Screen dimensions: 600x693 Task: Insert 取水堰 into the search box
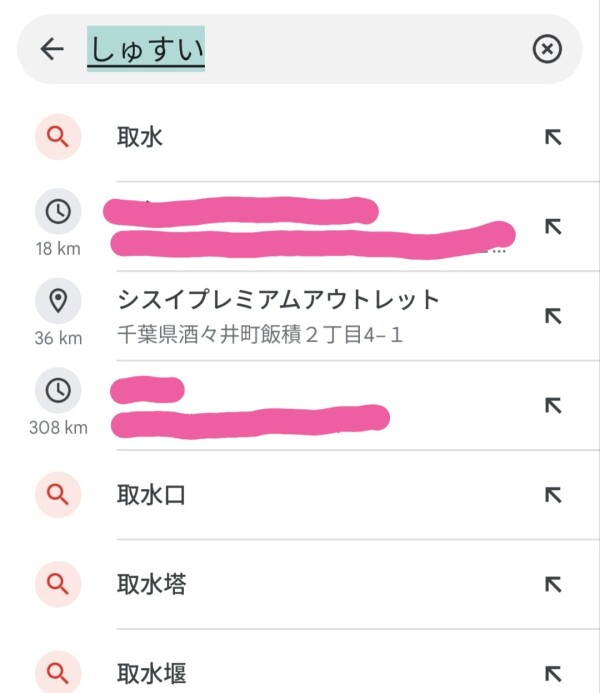point(553,674)
